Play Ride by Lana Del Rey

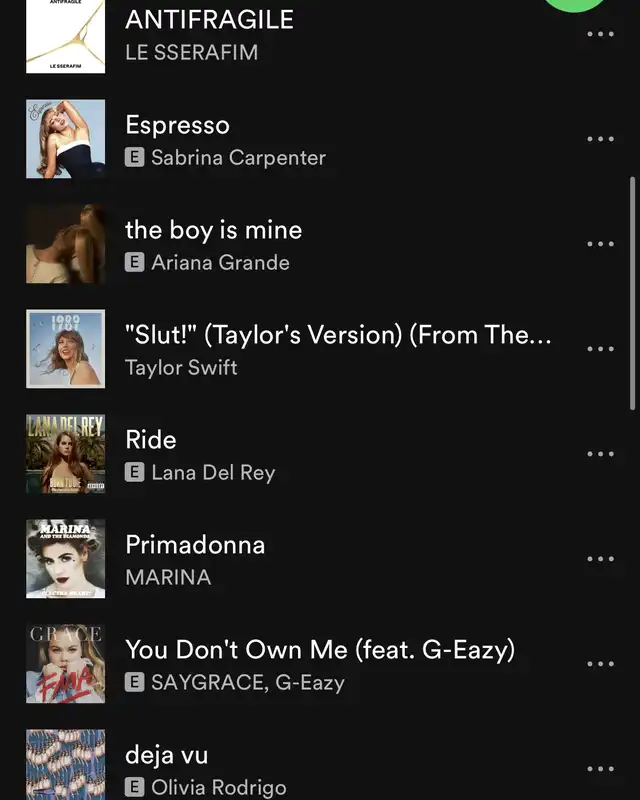(x=150, y=441)
